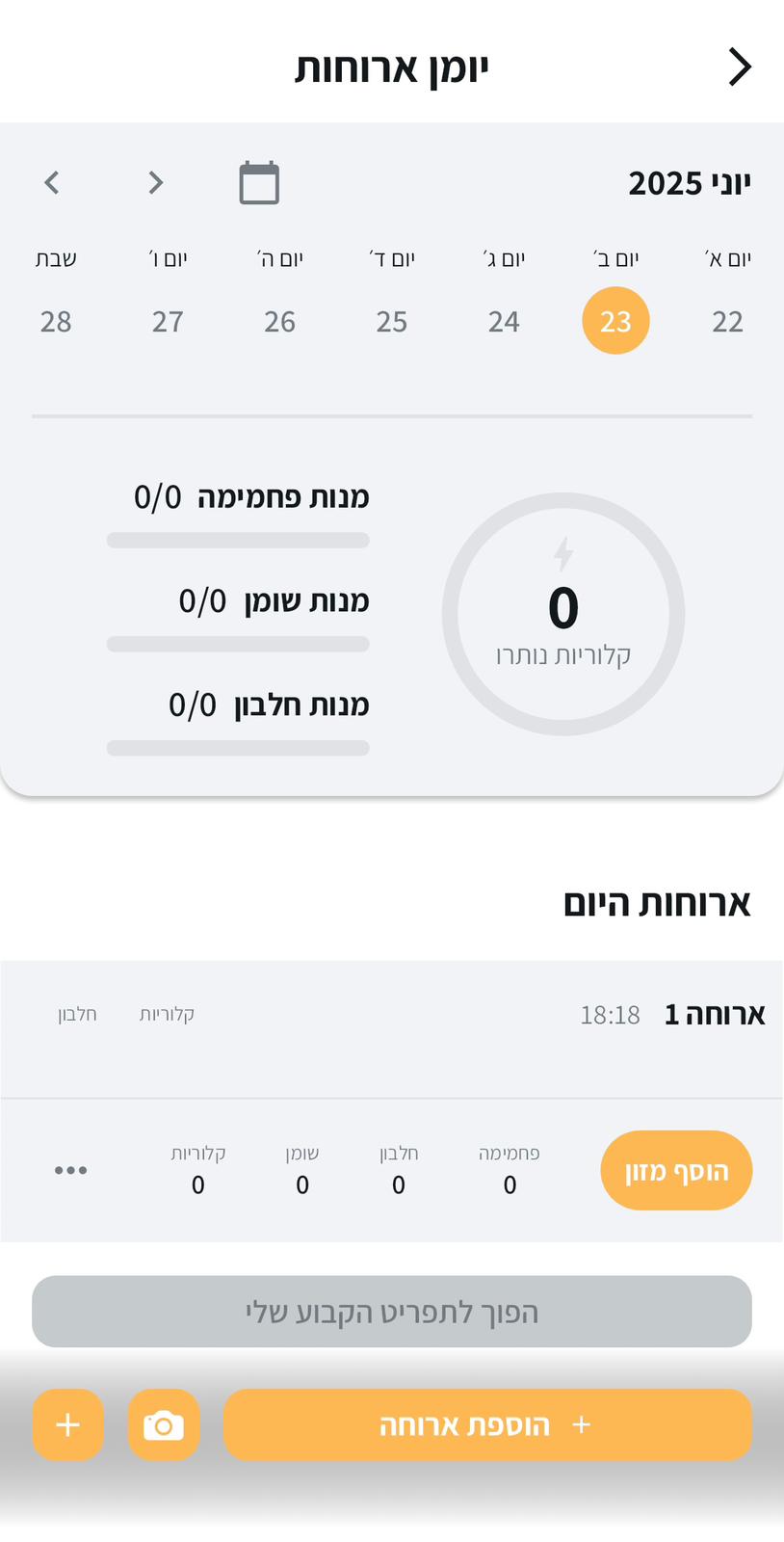Open the calendar date picker
This screenshot has height=1542, width=784.
pyautogui.click(x=259, y=183)
